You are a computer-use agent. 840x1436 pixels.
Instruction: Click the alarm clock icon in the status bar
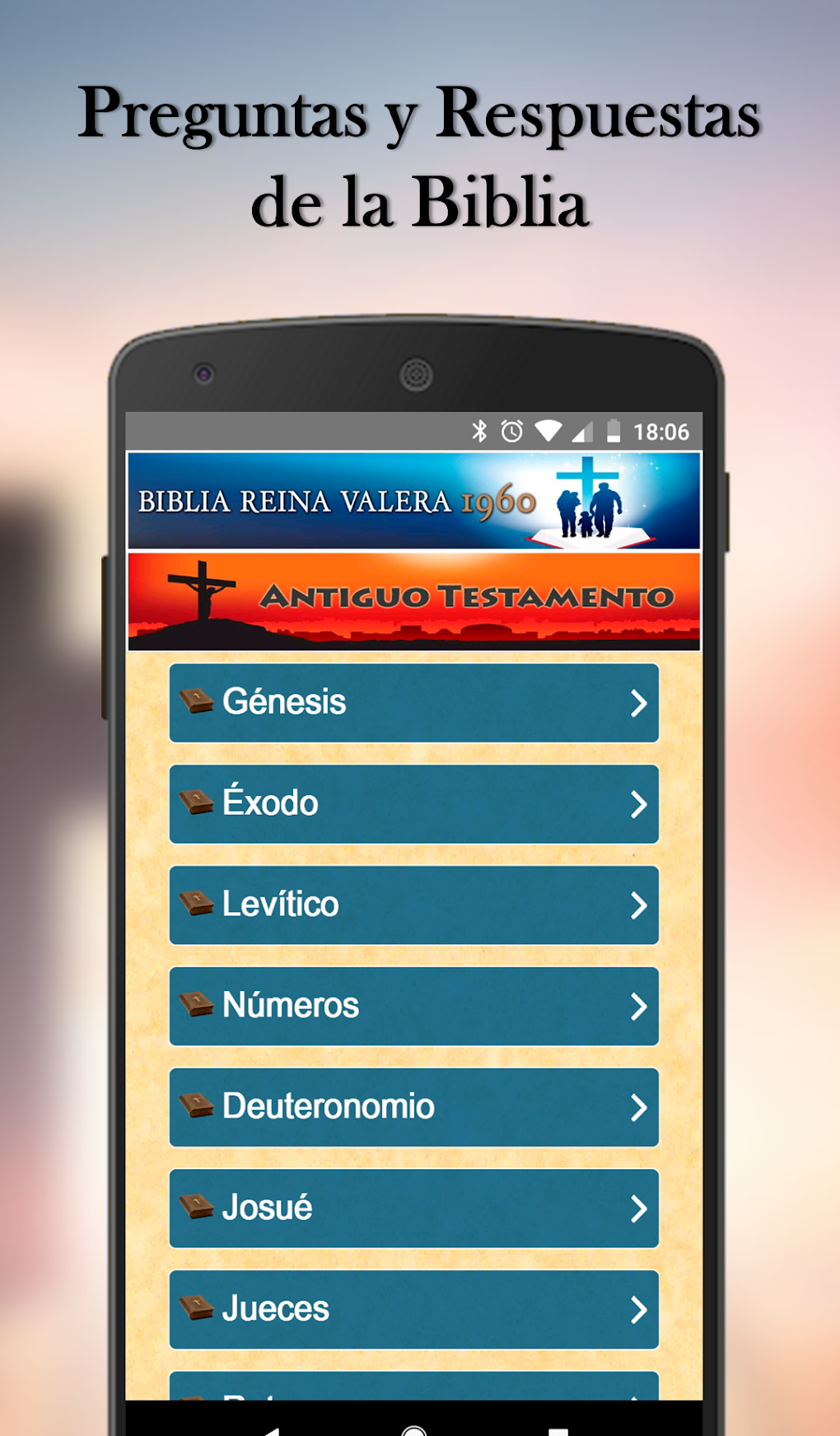coord(511,429)
